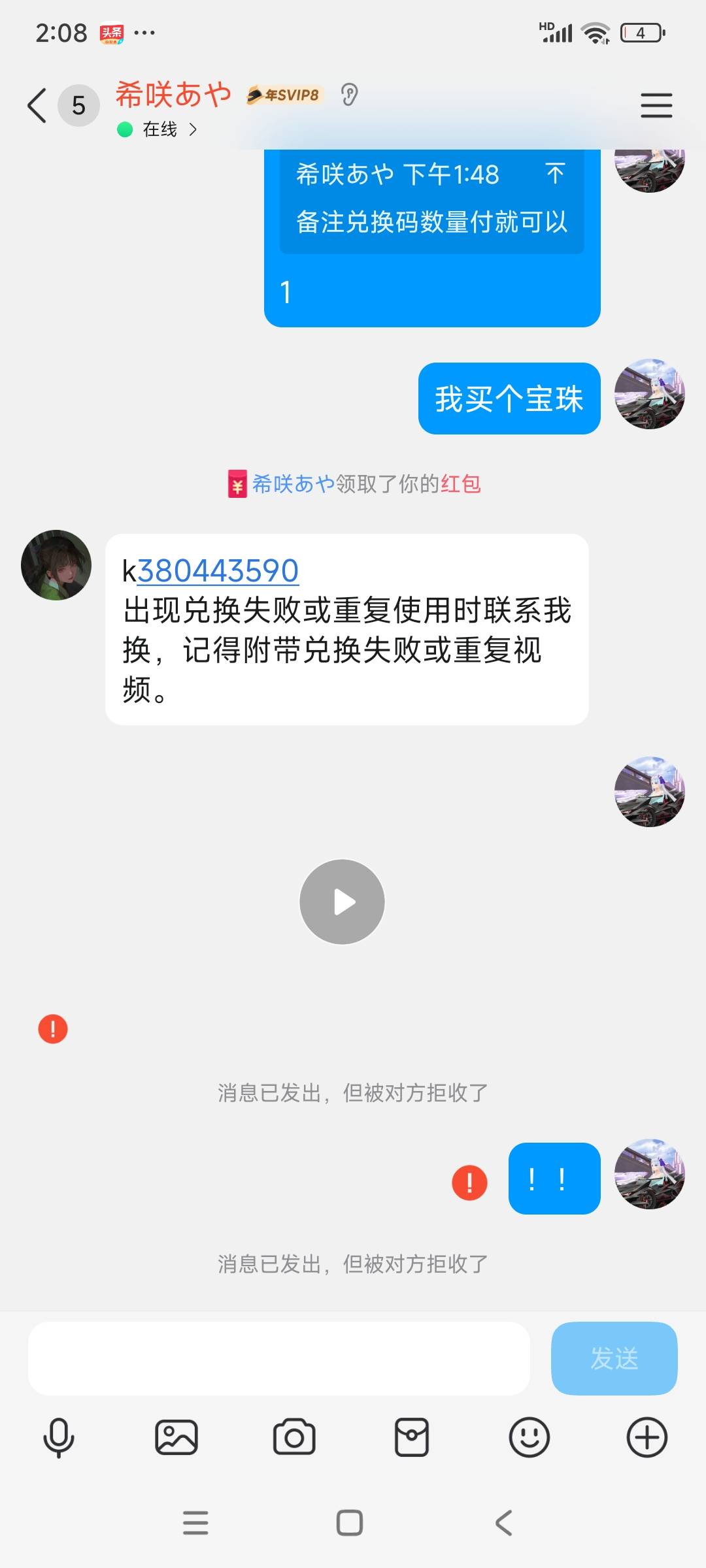Open the red packet panel
The width and height of the screenshot is (706, 1568).
412,1437
